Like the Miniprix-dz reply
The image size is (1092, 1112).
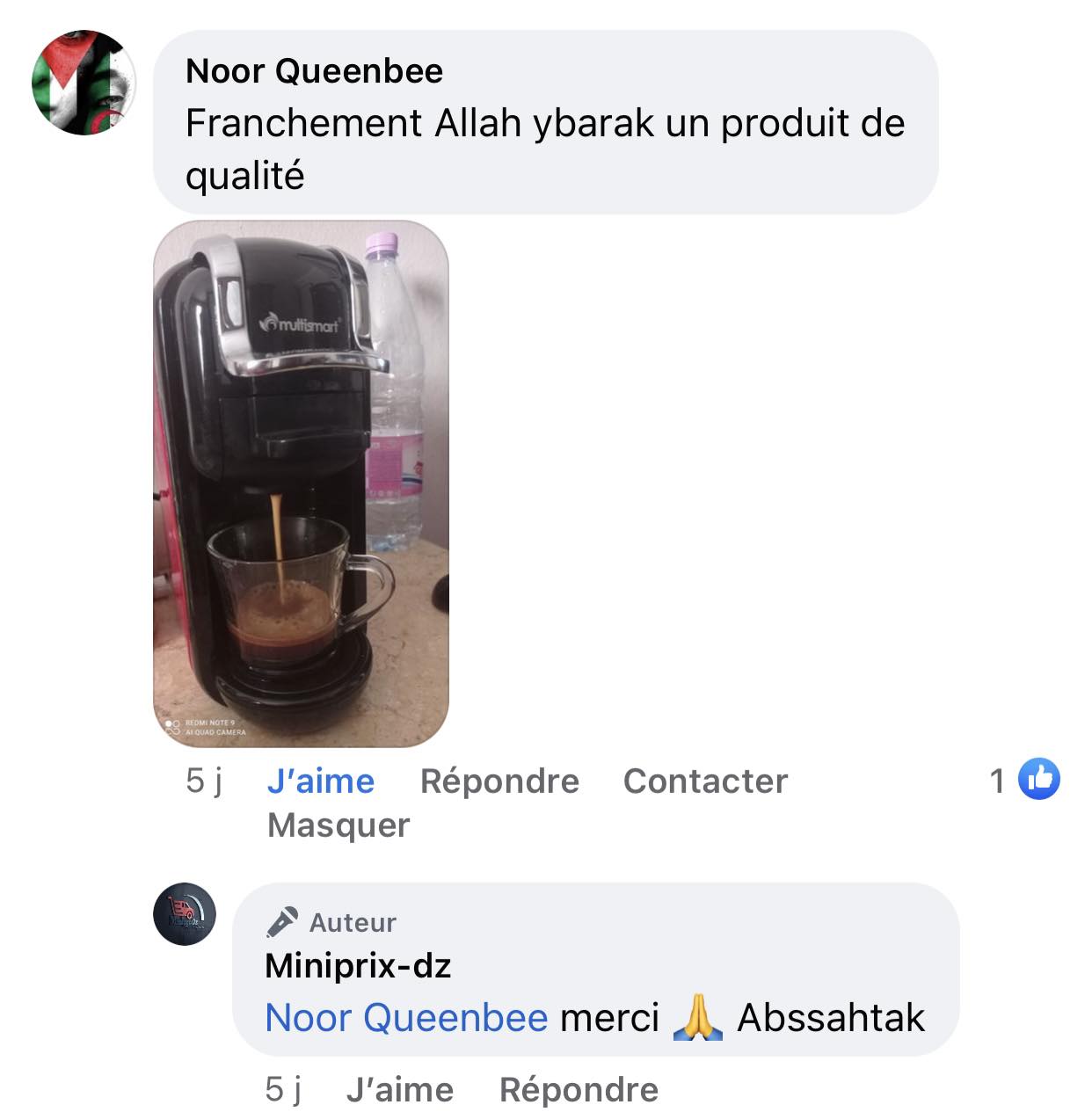399,1090
